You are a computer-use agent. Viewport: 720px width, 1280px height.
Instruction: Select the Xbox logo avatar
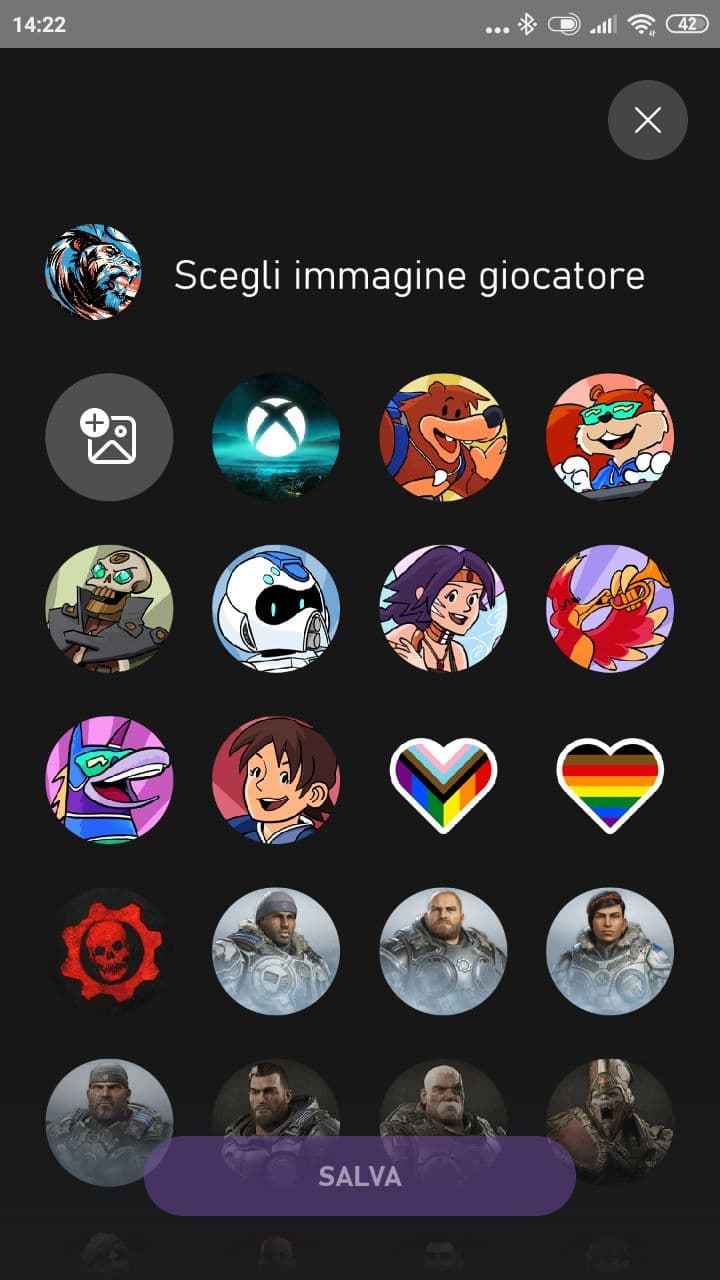click(x=276, y=437)
